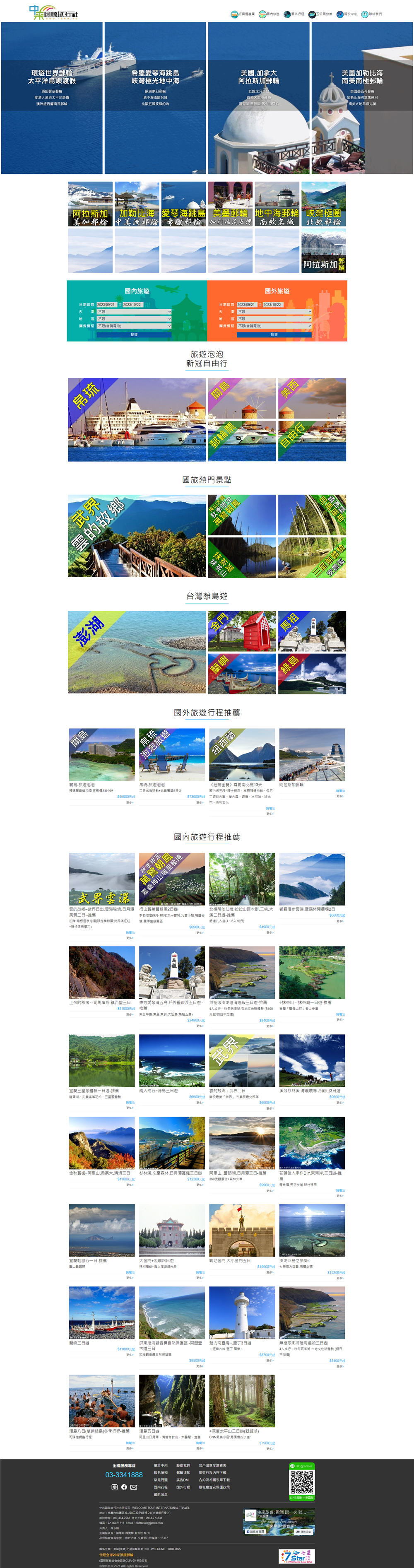414x1568 pixels.
Task: Open the 隱私權資安保護政策 footer link
Action: click(x=214, y=1487)
